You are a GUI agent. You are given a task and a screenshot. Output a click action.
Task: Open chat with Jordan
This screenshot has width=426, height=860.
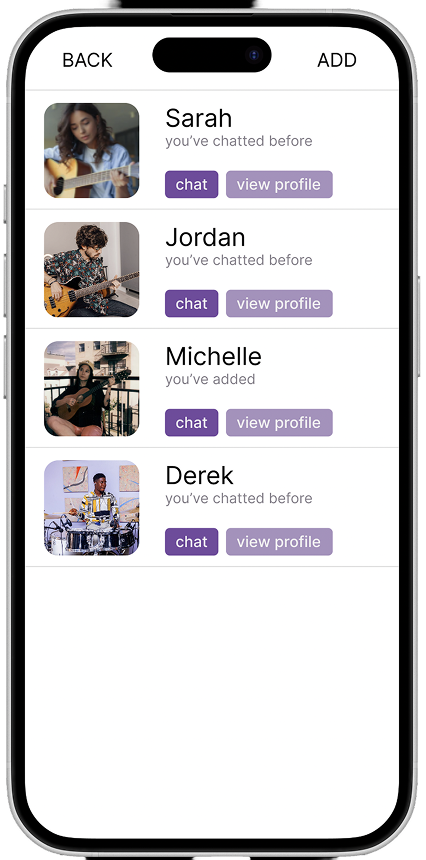coord(191,303)
